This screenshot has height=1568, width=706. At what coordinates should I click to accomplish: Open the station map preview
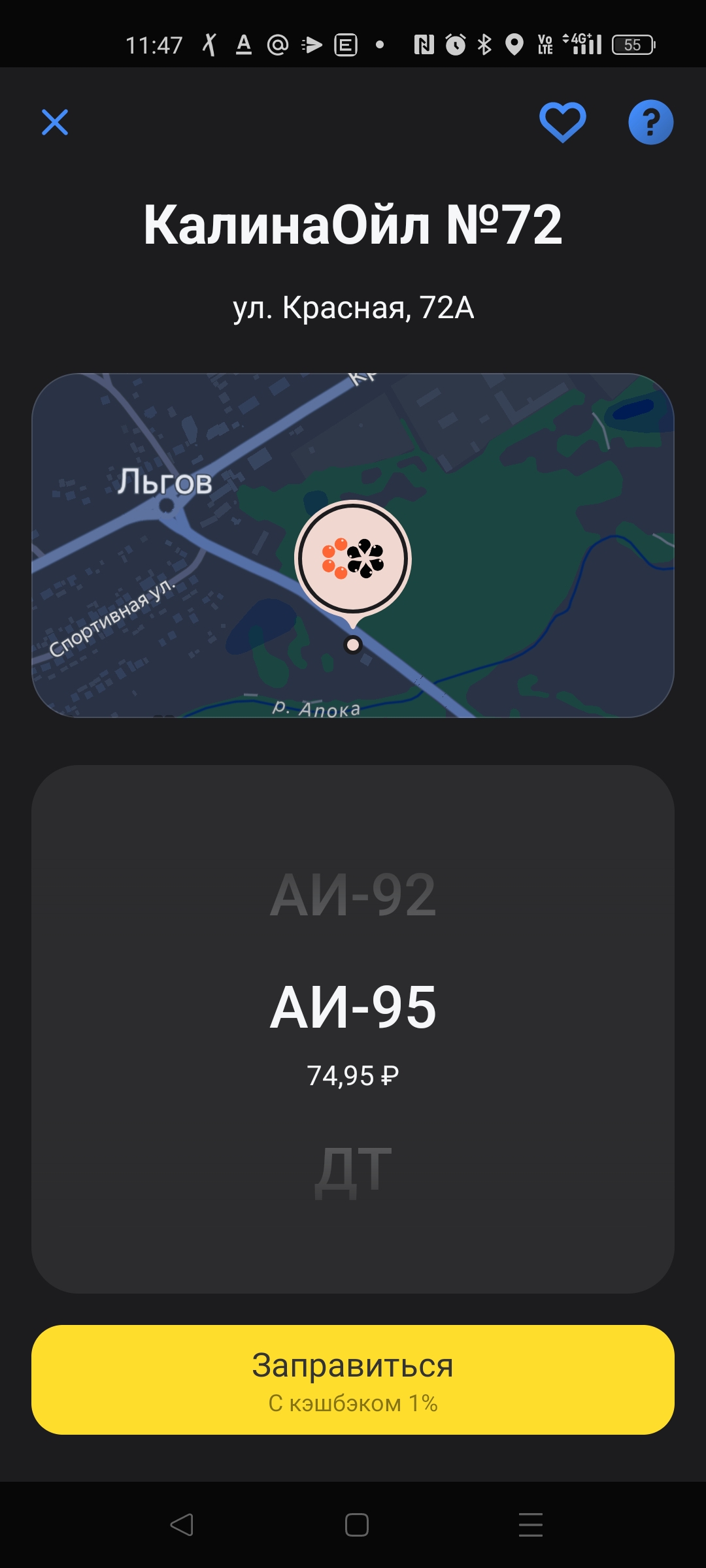353,546
